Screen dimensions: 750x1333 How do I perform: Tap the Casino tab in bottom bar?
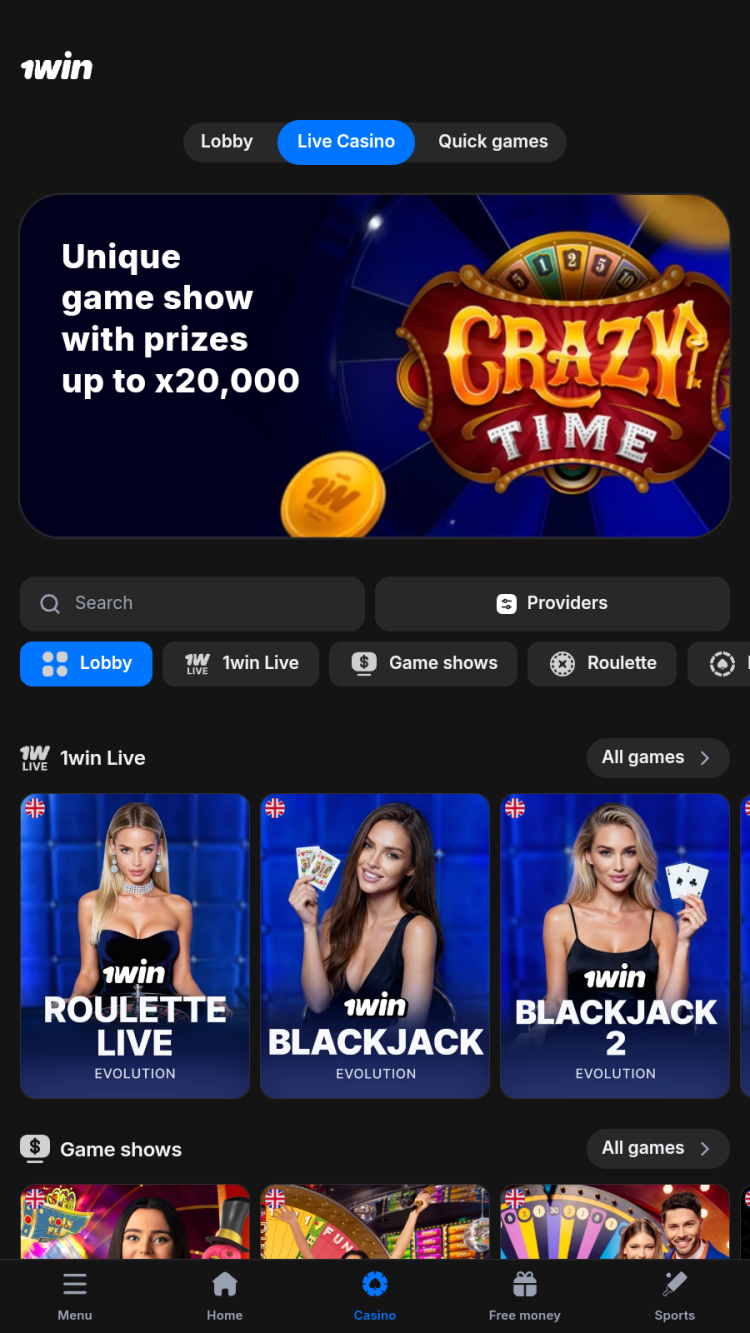(x=375, y=1296)
